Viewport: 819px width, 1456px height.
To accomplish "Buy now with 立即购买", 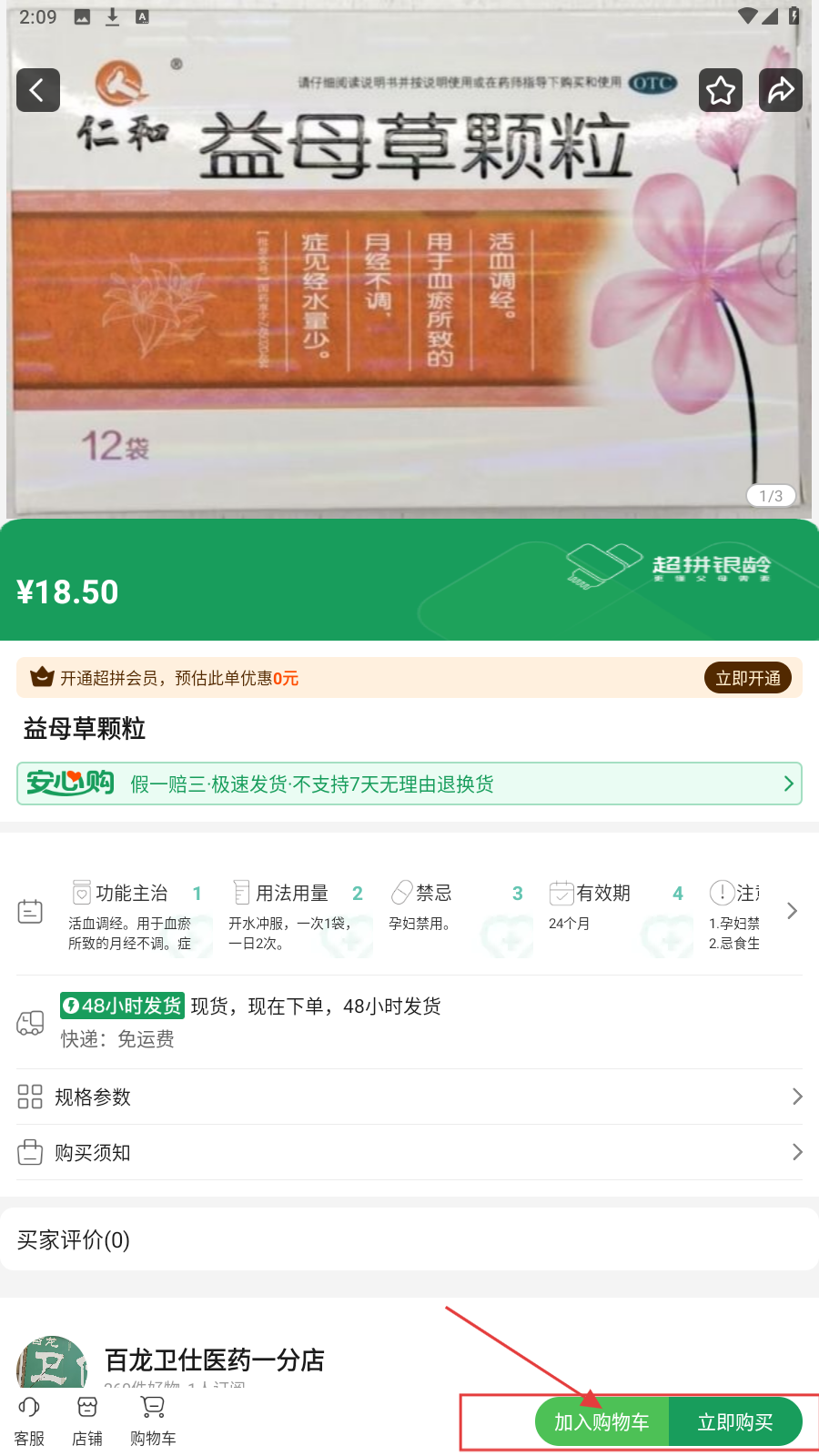I will coord(735,1421).
